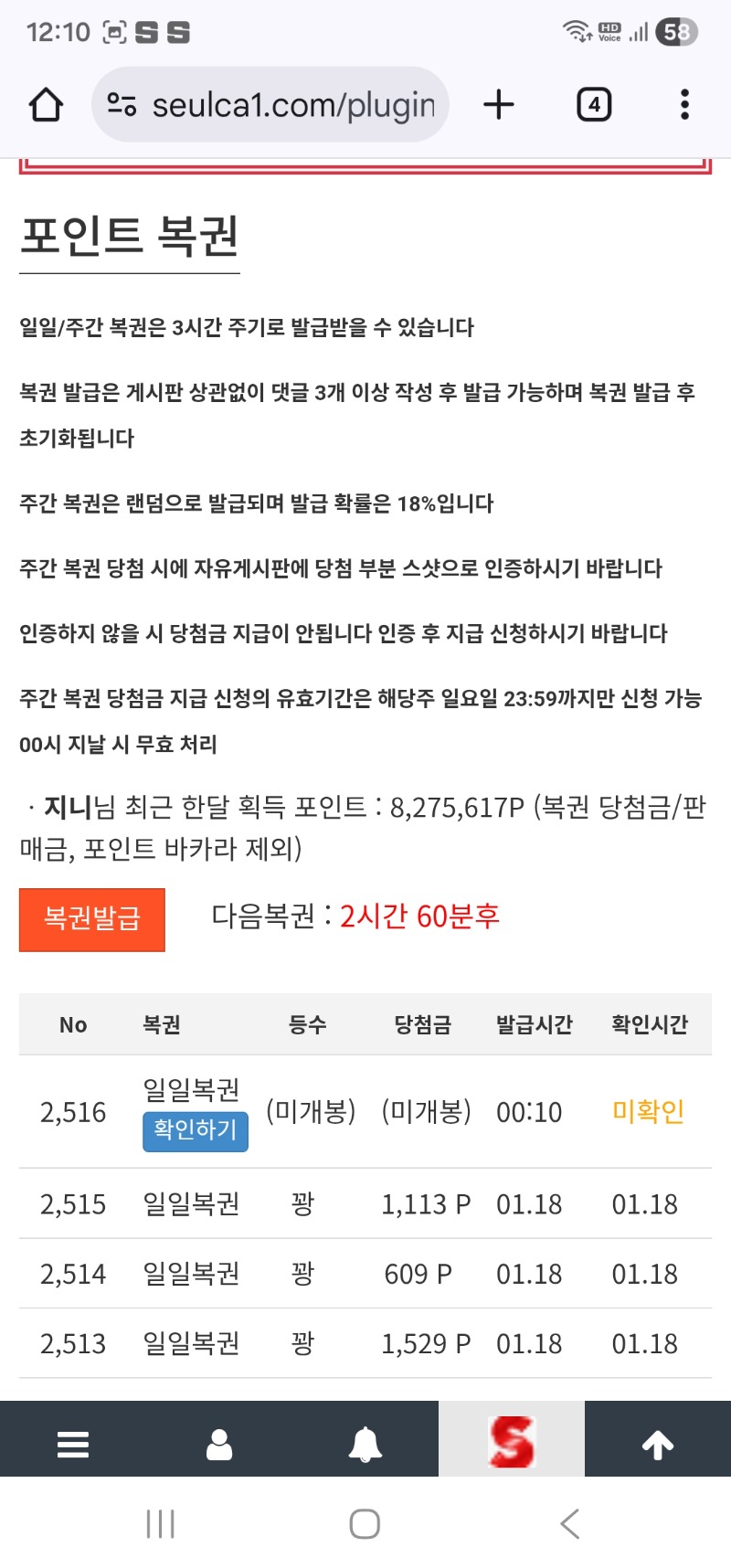Open a new browser tab
Viewport: 731px width, 1568px height.
(499, 105)
